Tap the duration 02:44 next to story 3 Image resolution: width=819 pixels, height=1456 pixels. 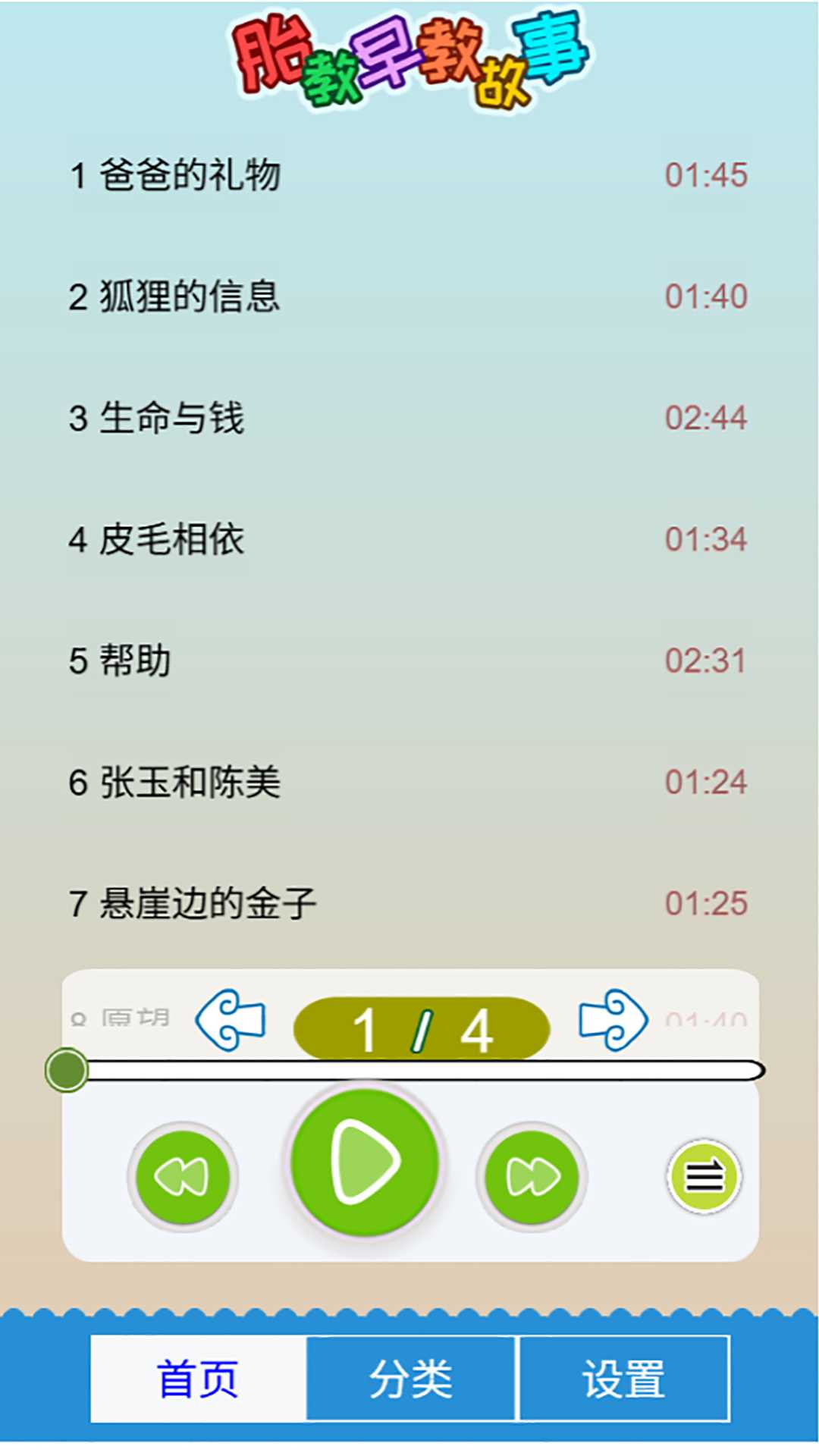click(705, 417)
